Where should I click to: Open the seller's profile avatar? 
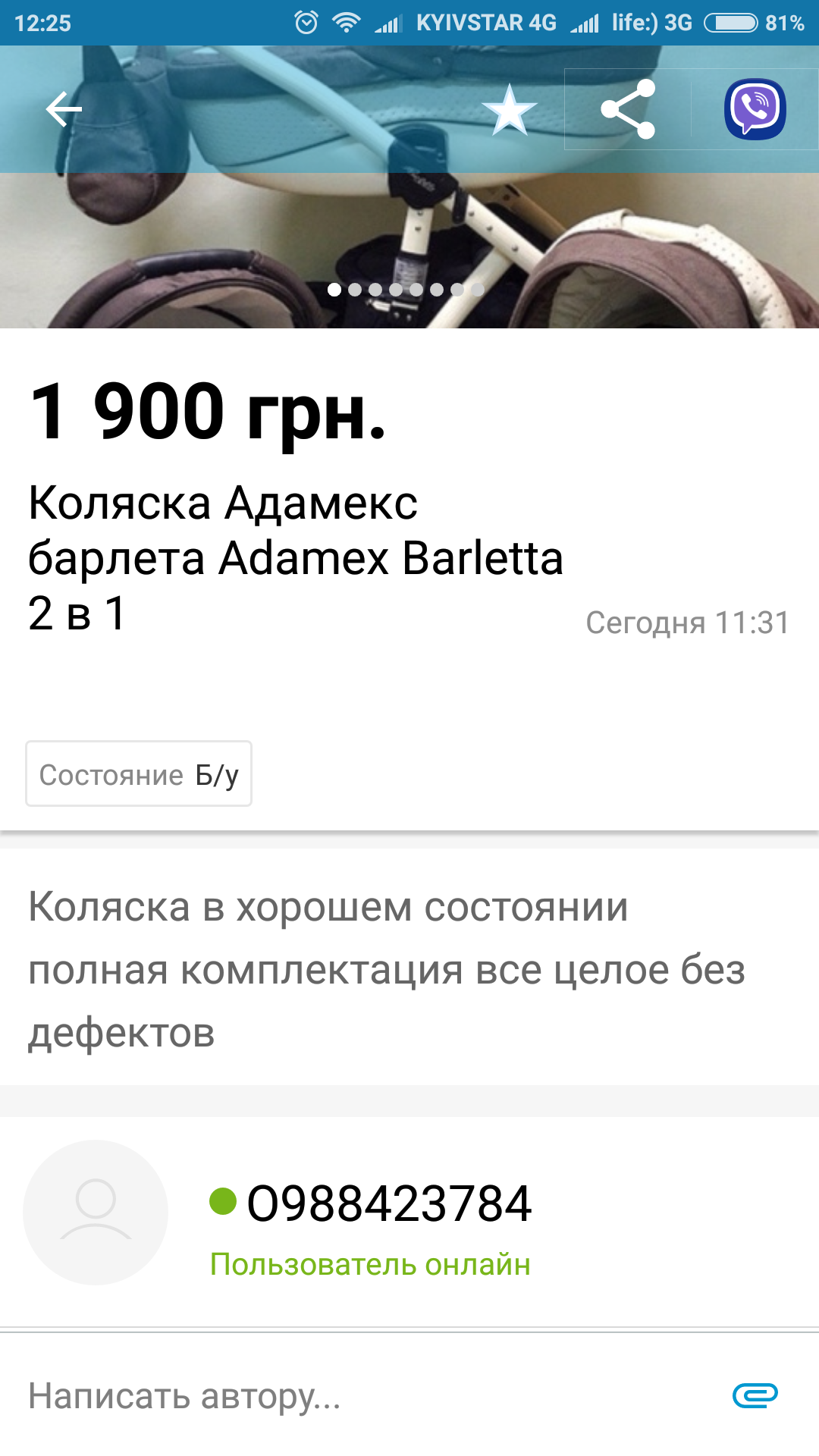click(96, 1212)
